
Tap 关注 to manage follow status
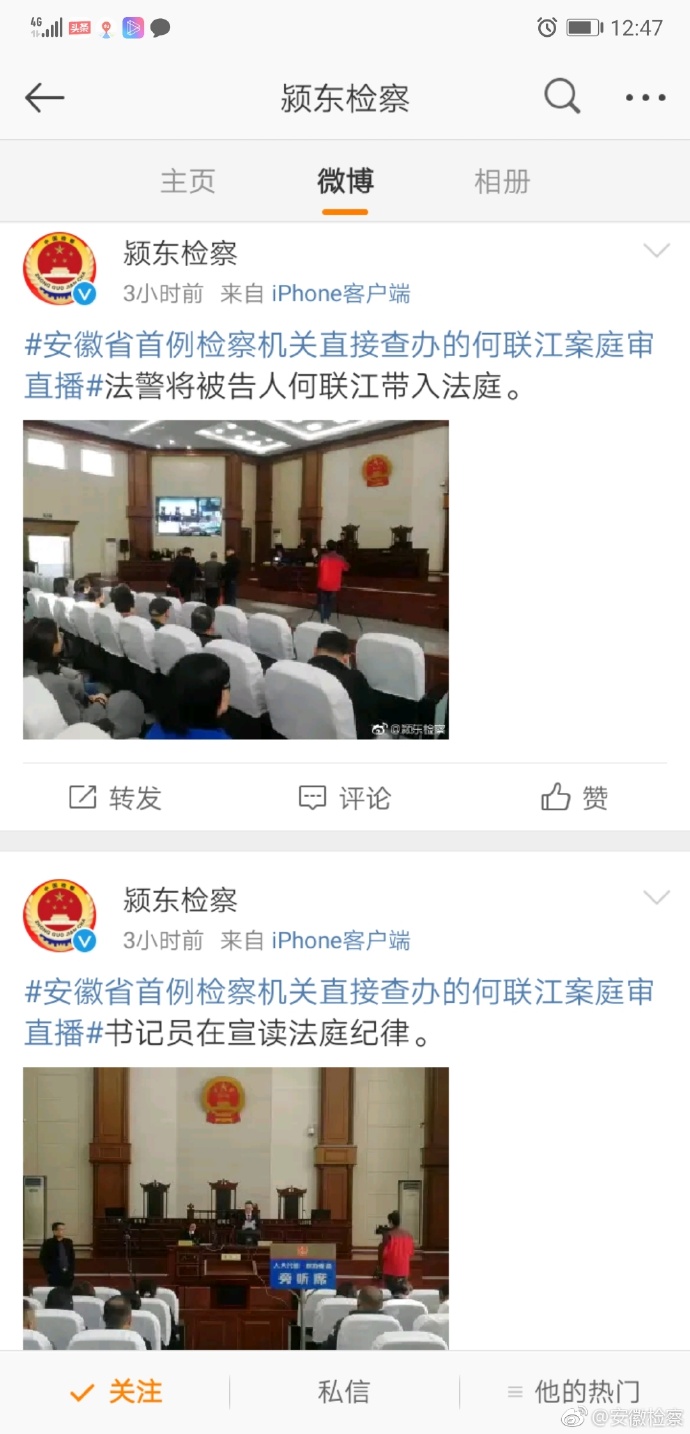tap(115, 1391)
